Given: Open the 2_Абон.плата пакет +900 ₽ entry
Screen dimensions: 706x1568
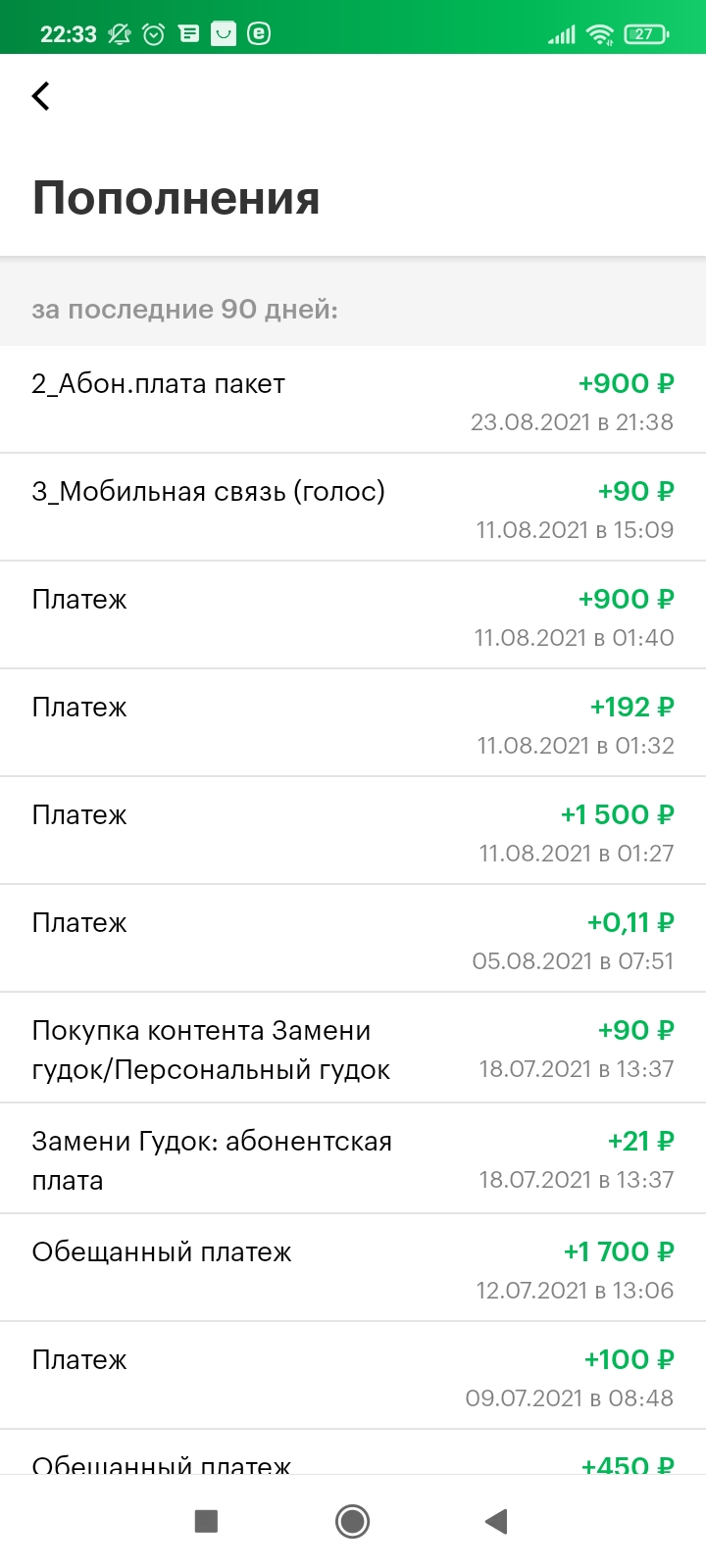Looking at the screenshot, I should tap(353, 400).
